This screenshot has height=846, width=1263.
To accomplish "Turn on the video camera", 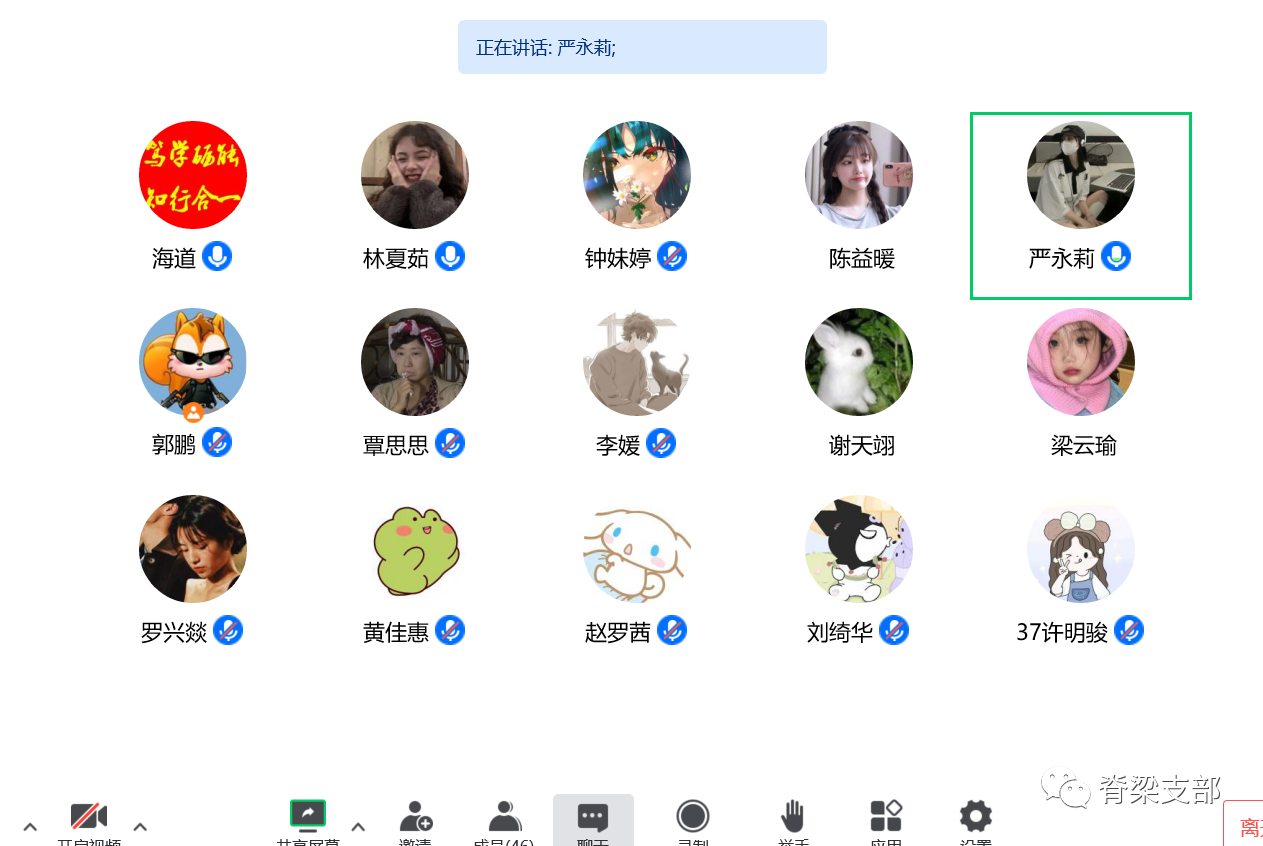I will click(89, 818).
